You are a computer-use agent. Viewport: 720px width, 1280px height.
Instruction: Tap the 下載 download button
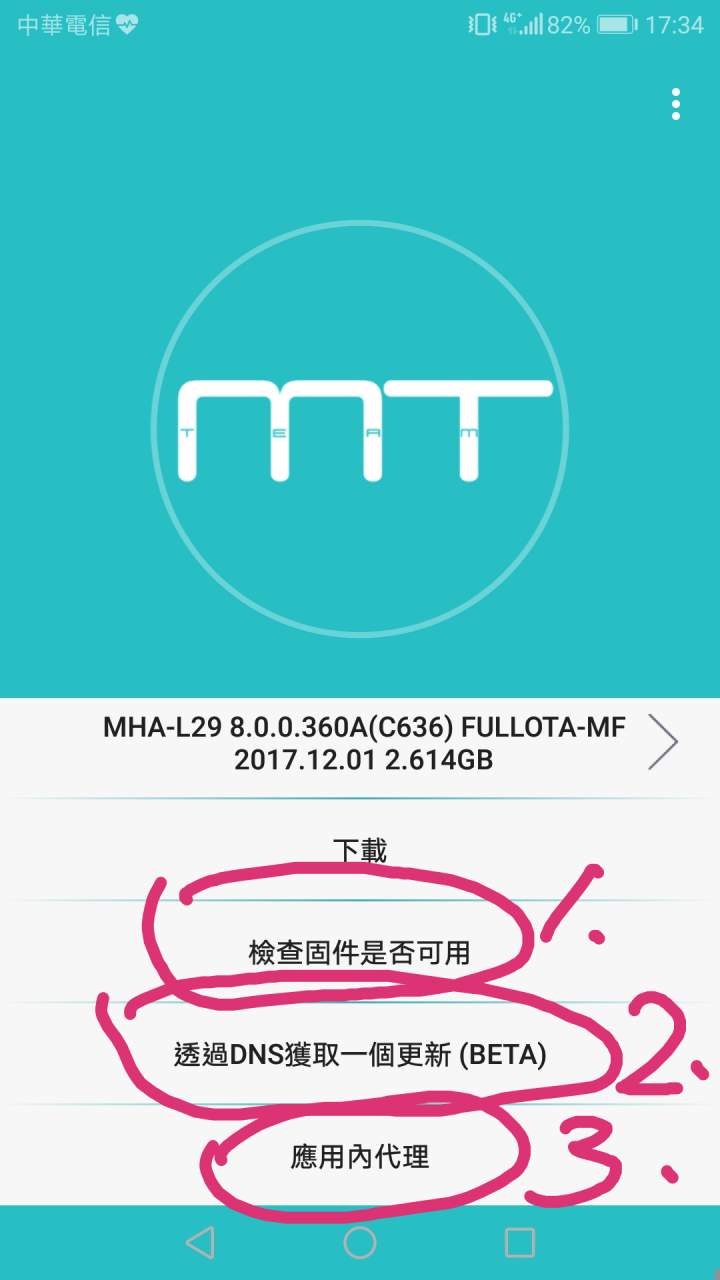(360, 850)
